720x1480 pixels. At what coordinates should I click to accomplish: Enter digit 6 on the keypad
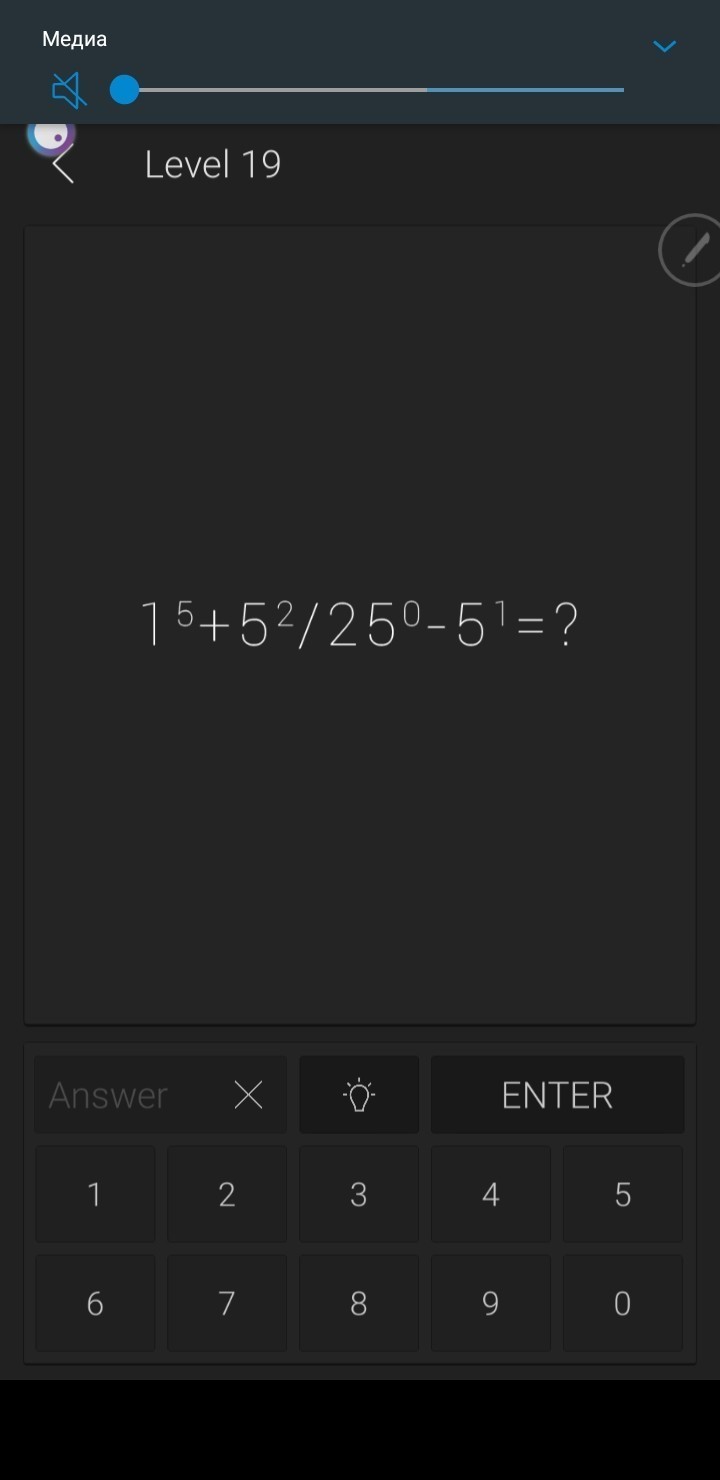coord(95,1303)
